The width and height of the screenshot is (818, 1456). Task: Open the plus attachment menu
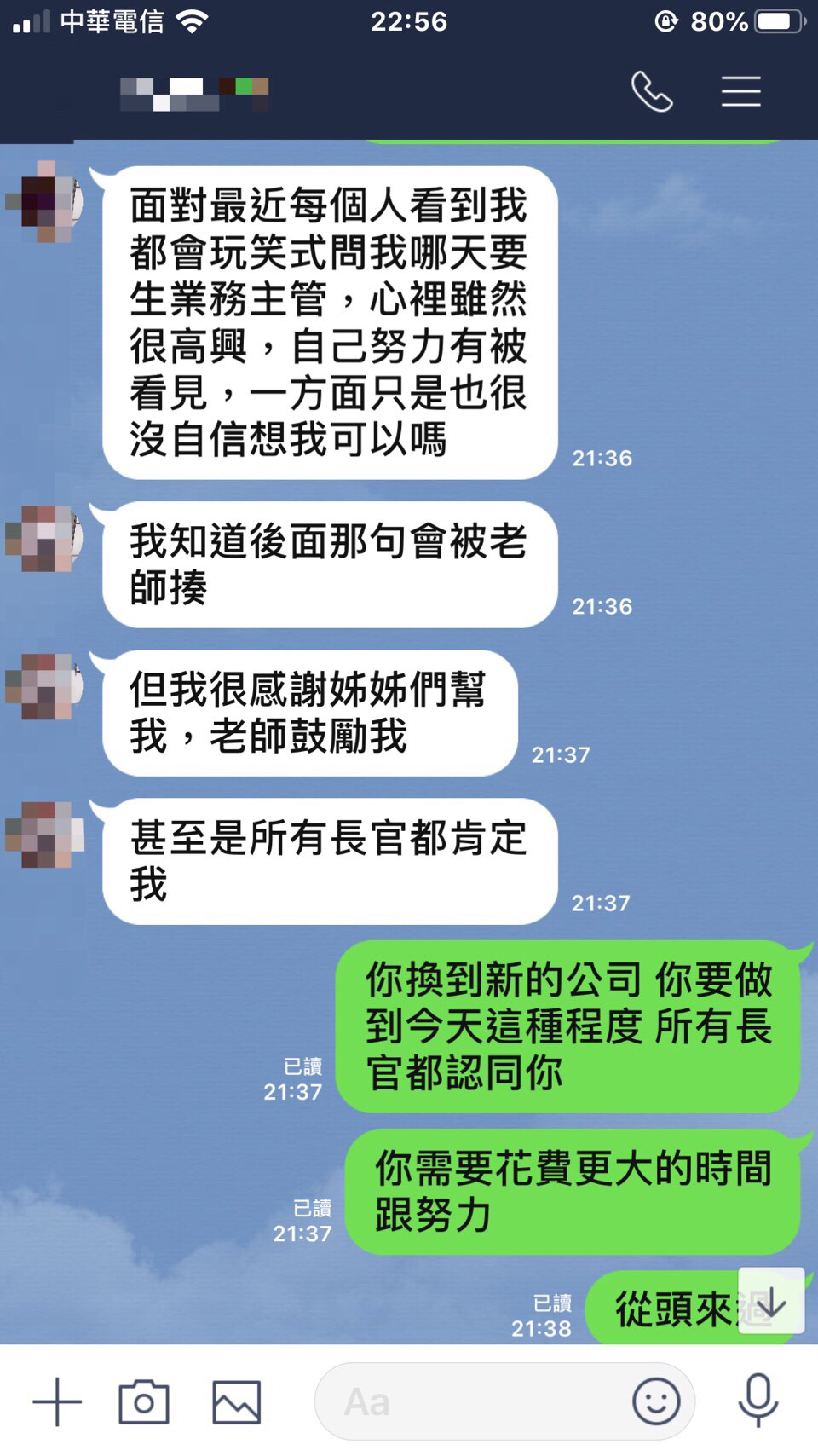(x=57, y=1401)
